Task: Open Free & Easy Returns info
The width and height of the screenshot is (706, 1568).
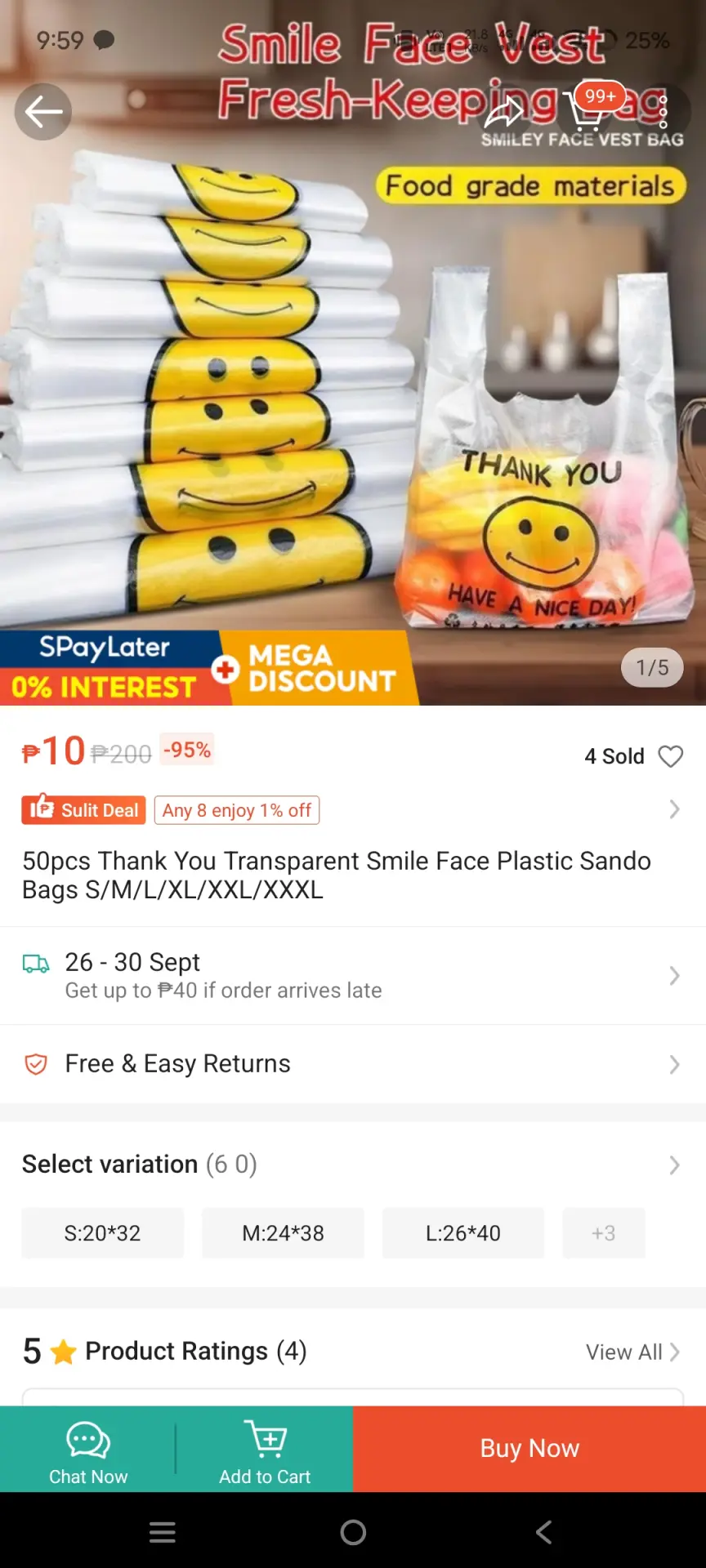Action: pyautogui.click(x=353, y=1064)
